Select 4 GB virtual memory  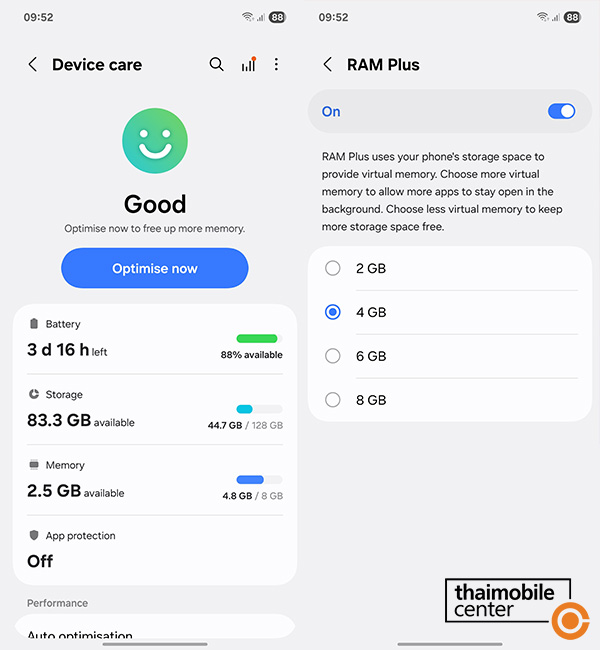pyautogui.click(x=333, y=312)
